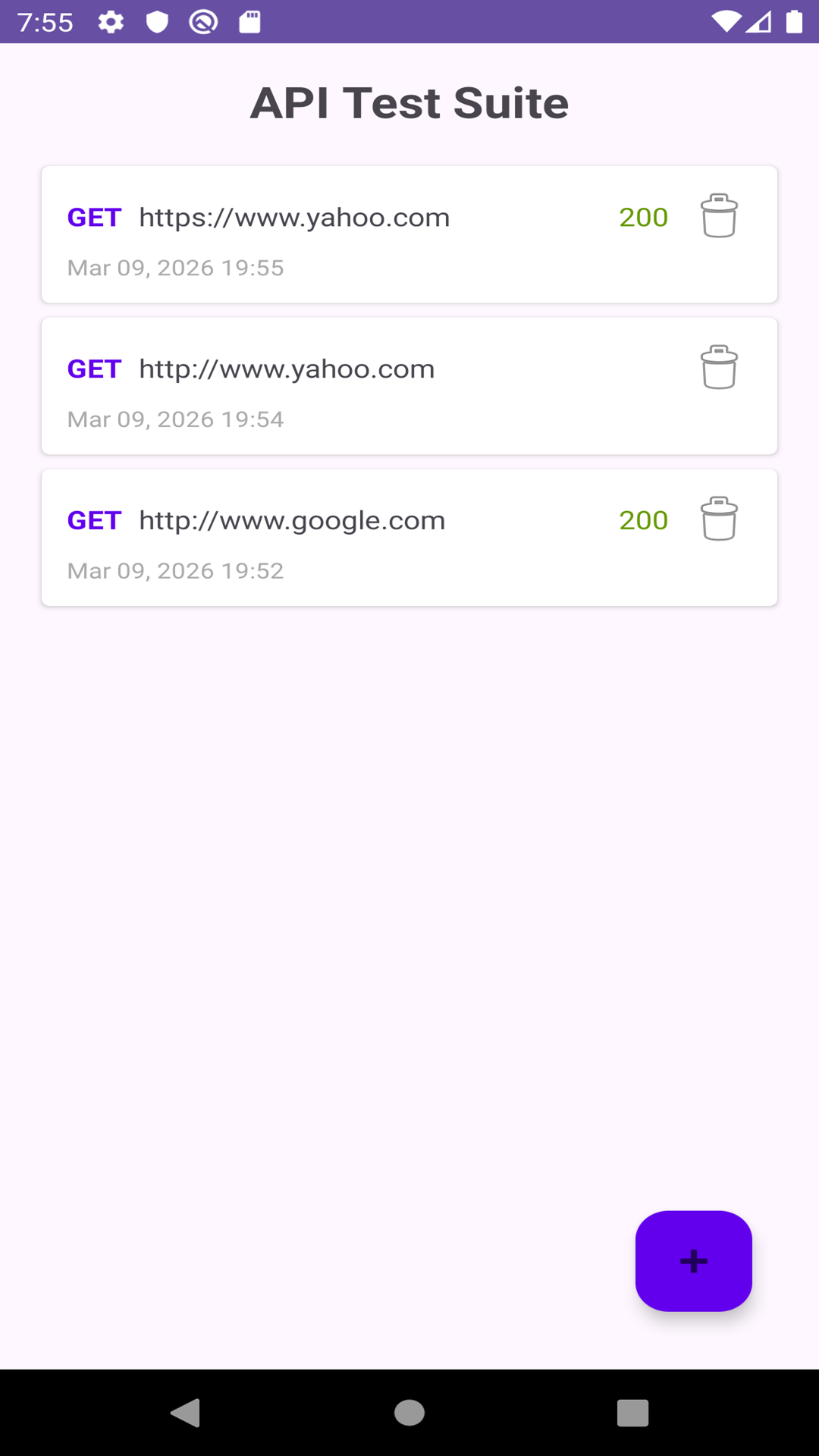Open the http://www.google.com GET request card
This screenshot has width=819, height=1456.
point(341,538)
